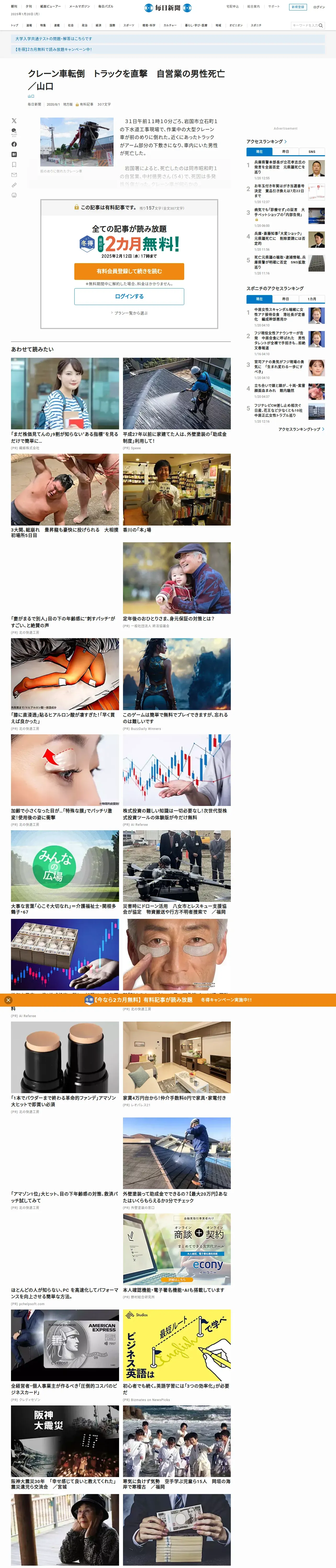Open the スポーツ section in navigation
336x1568 pixels.
pos(129,26)
